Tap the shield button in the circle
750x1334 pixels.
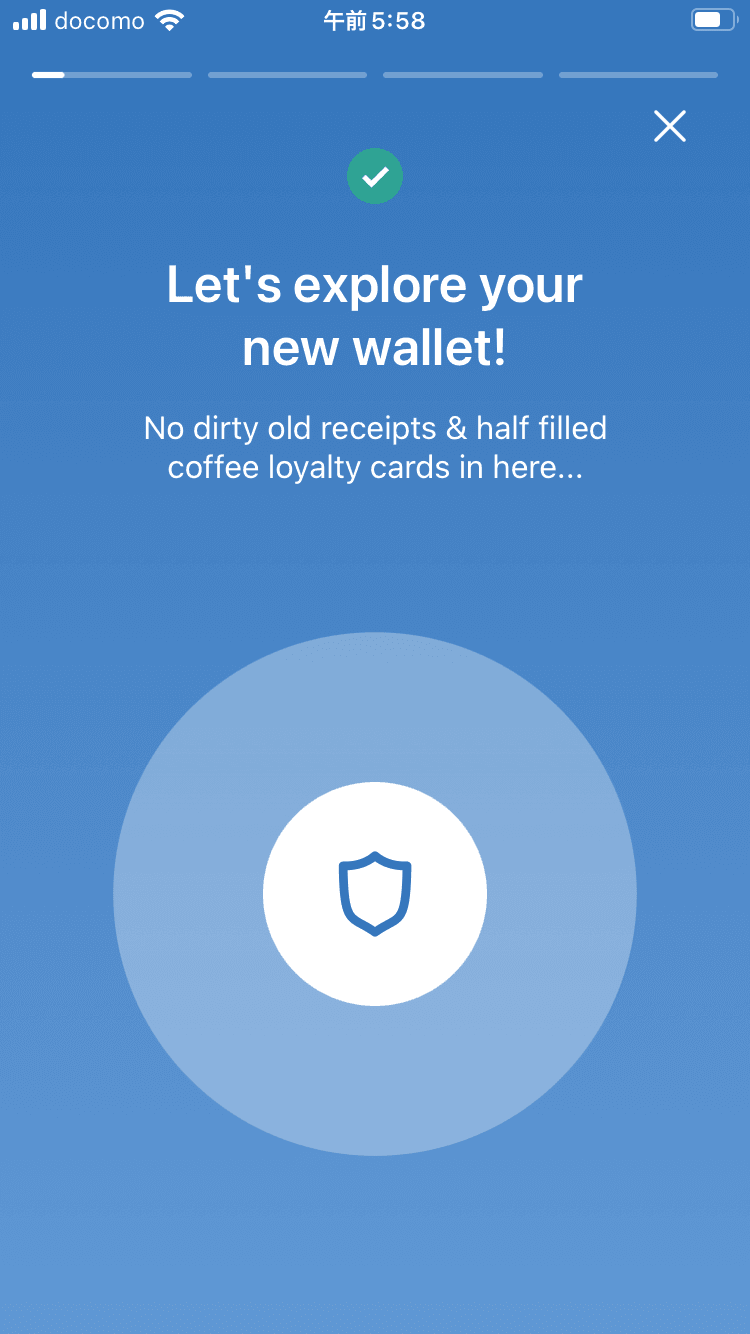pyautogui.click(x=375, y=893)
